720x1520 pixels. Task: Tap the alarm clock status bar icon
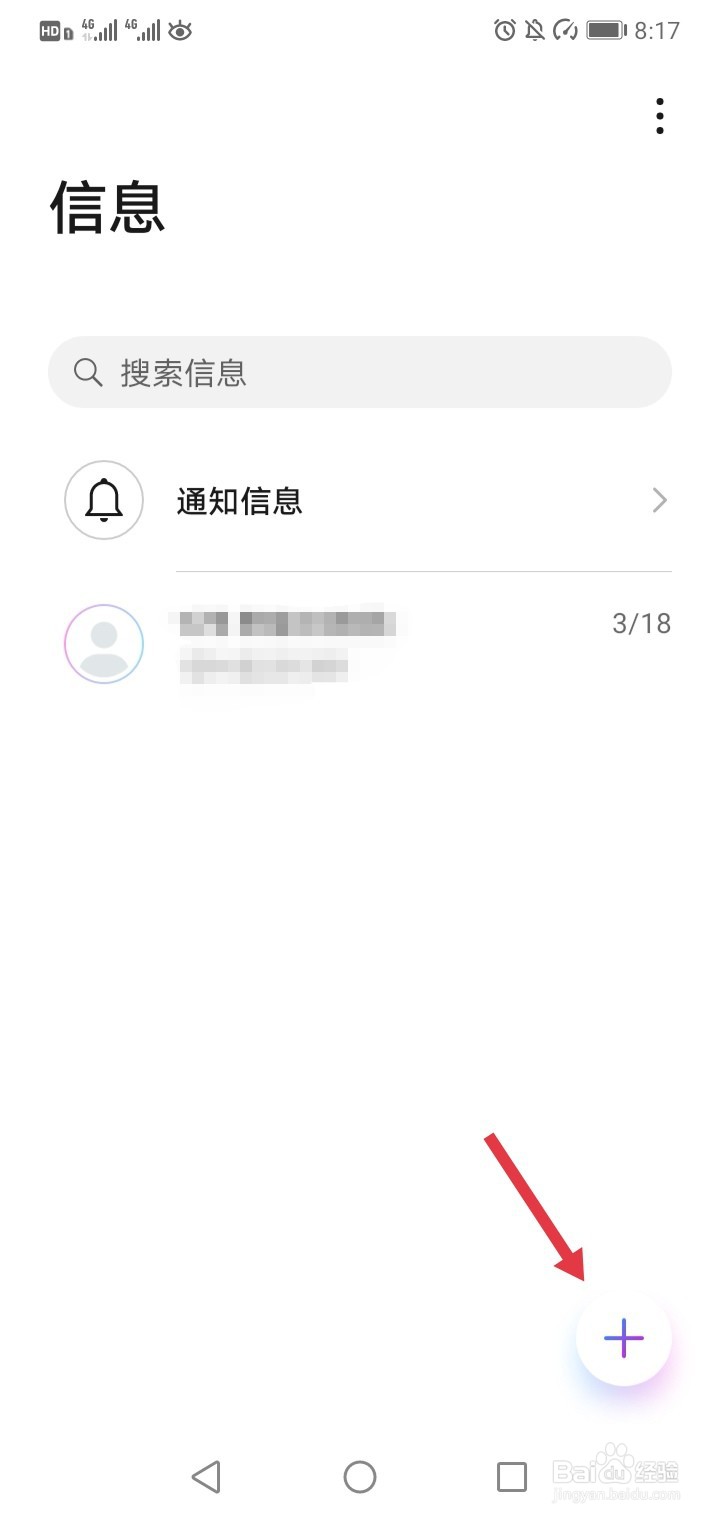(x=504, y=31)
